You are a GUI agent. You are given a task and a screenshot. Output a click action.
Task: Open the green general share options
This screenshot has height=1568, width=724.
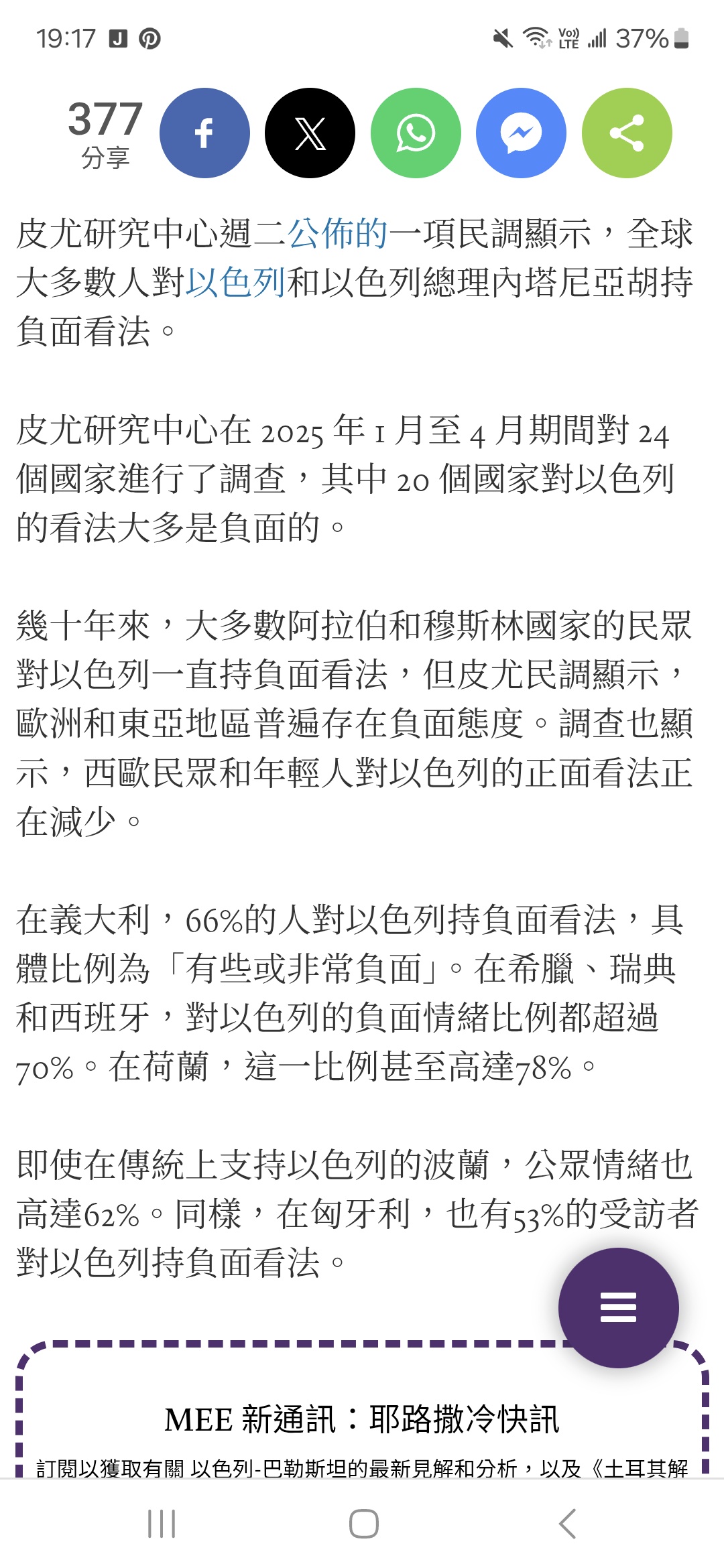click(x=627, y=133)
